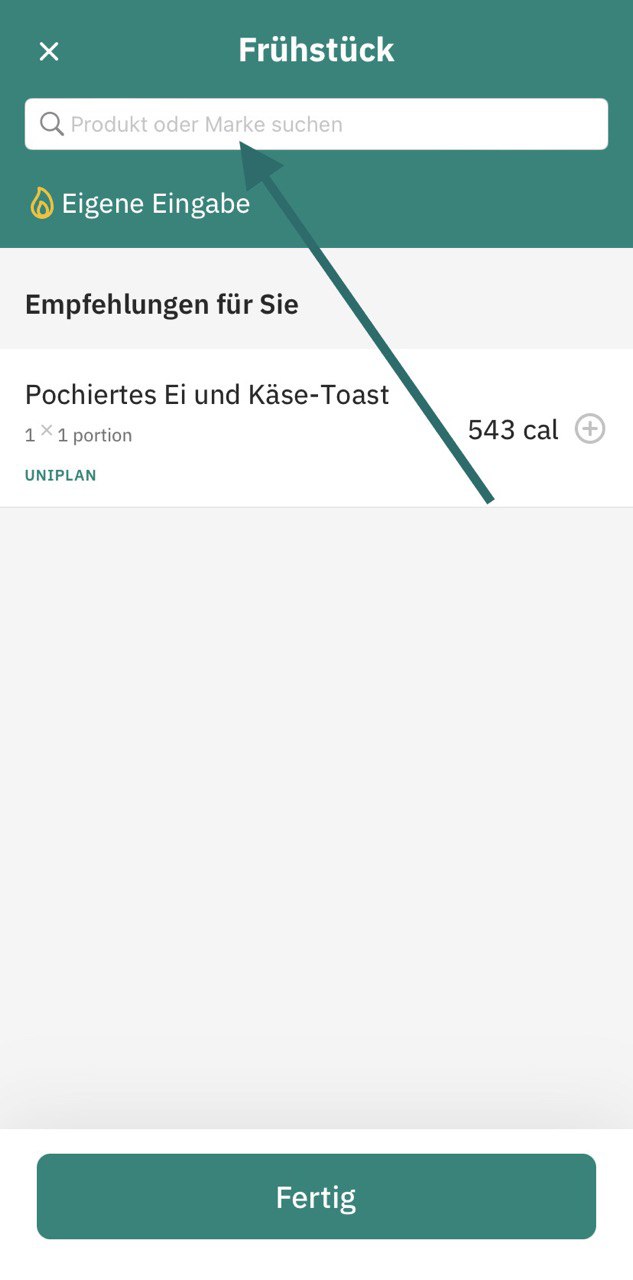
Task: Close the Frühstück screen
Action: [x=49, y=51]
